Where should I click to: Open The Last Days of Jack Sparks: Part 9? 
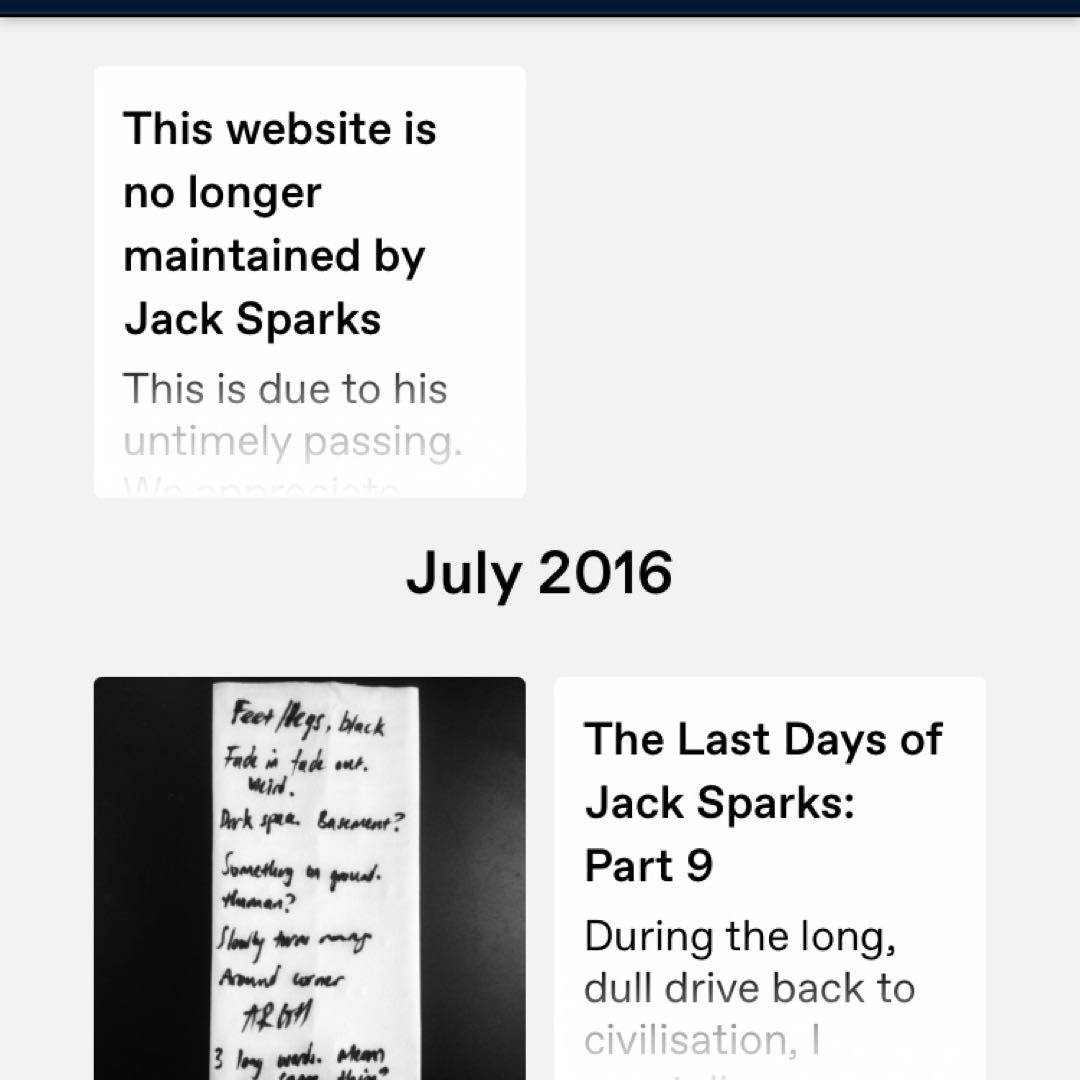(763, 801)
